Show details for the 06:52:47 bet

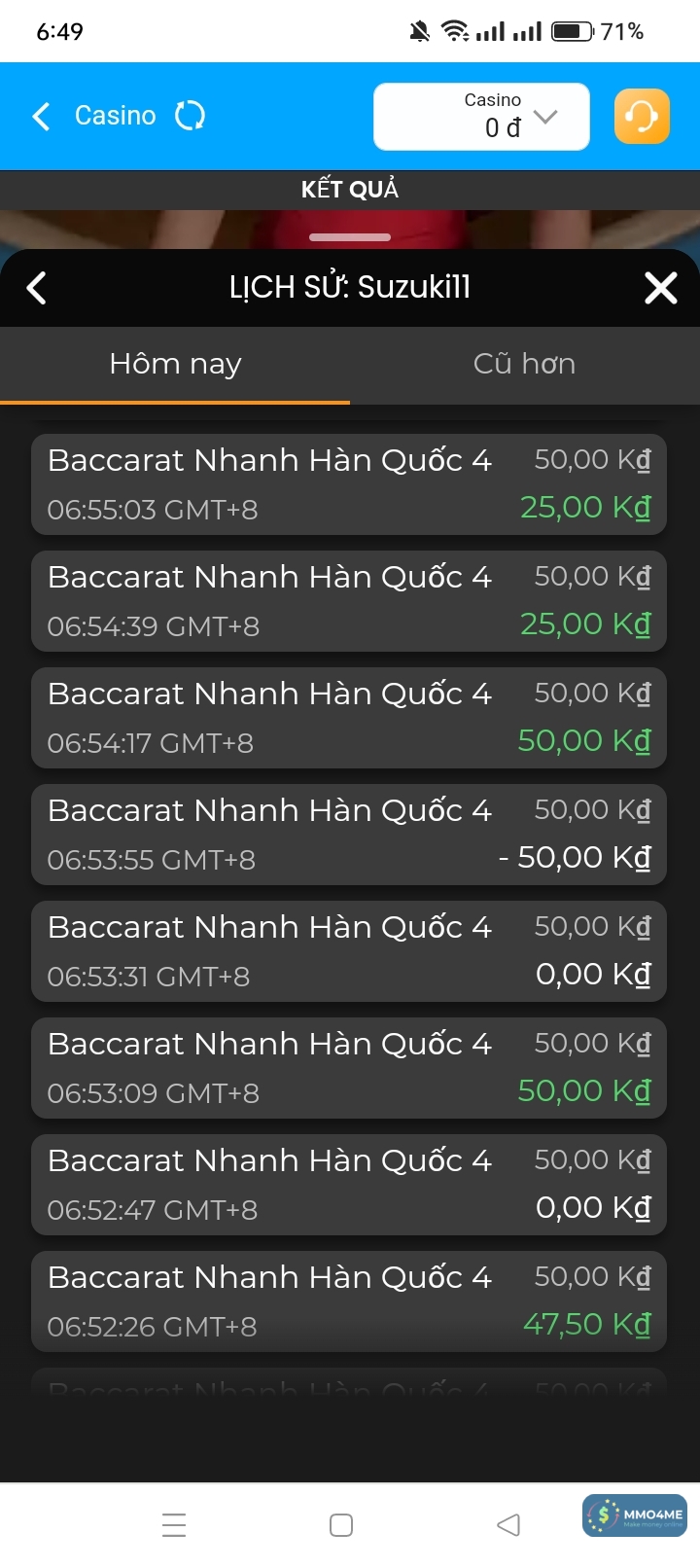tap(349, 1185)
